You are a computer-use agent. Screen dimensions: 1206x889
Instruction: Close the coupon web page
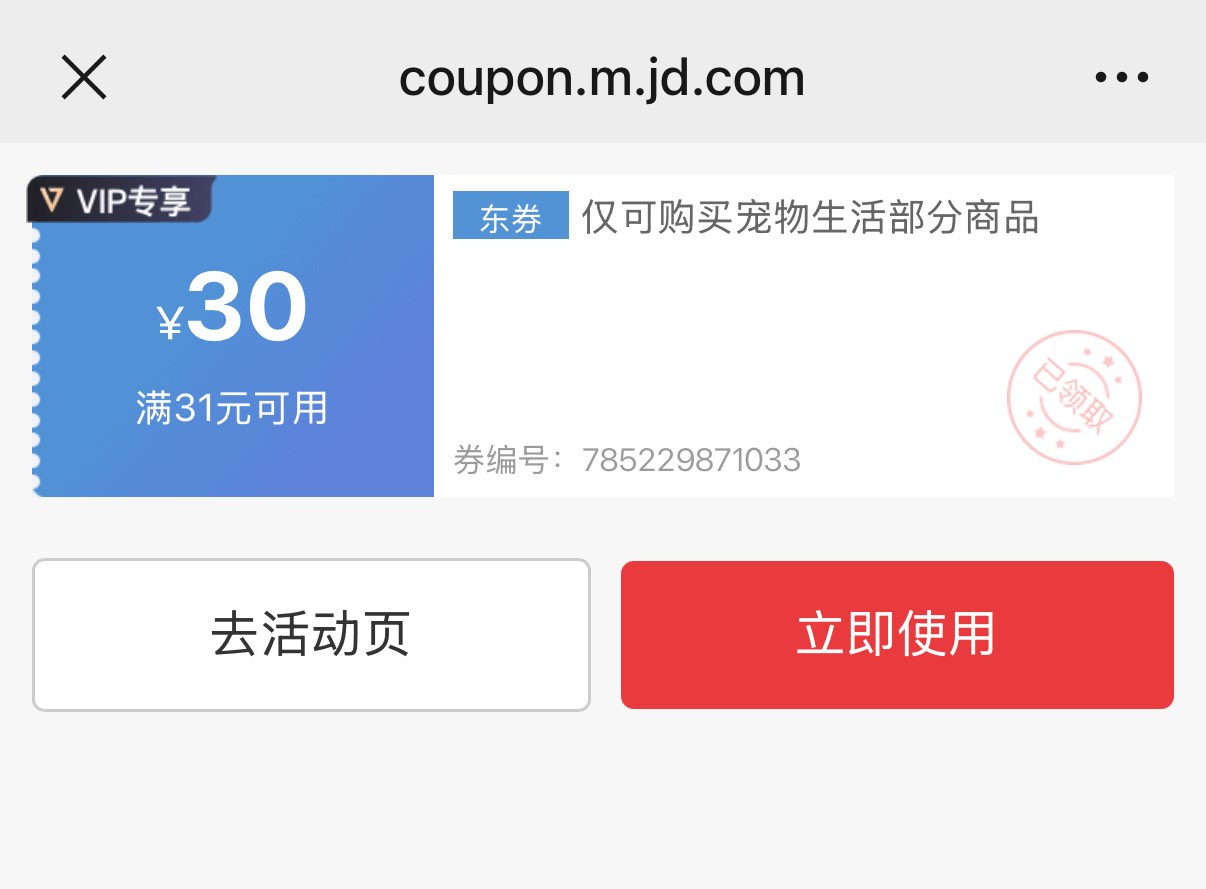pos(84,77)
